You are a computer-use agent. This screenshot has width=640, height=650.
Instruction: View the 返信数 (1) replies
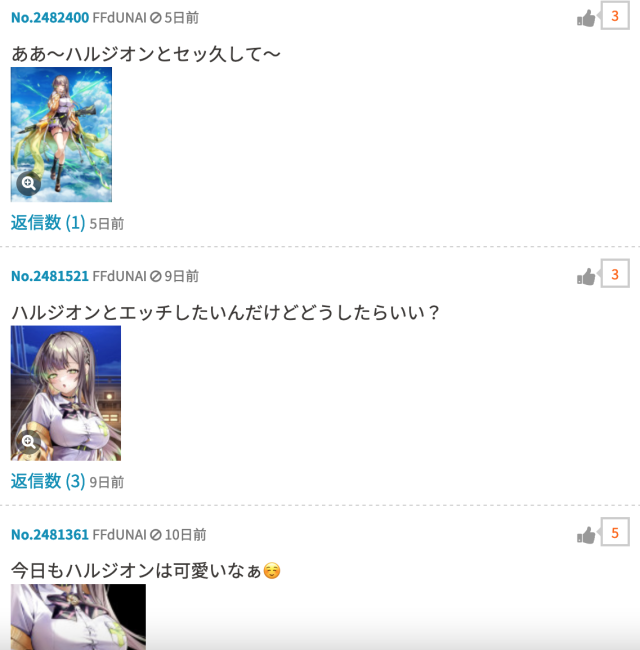coord(48,223)
